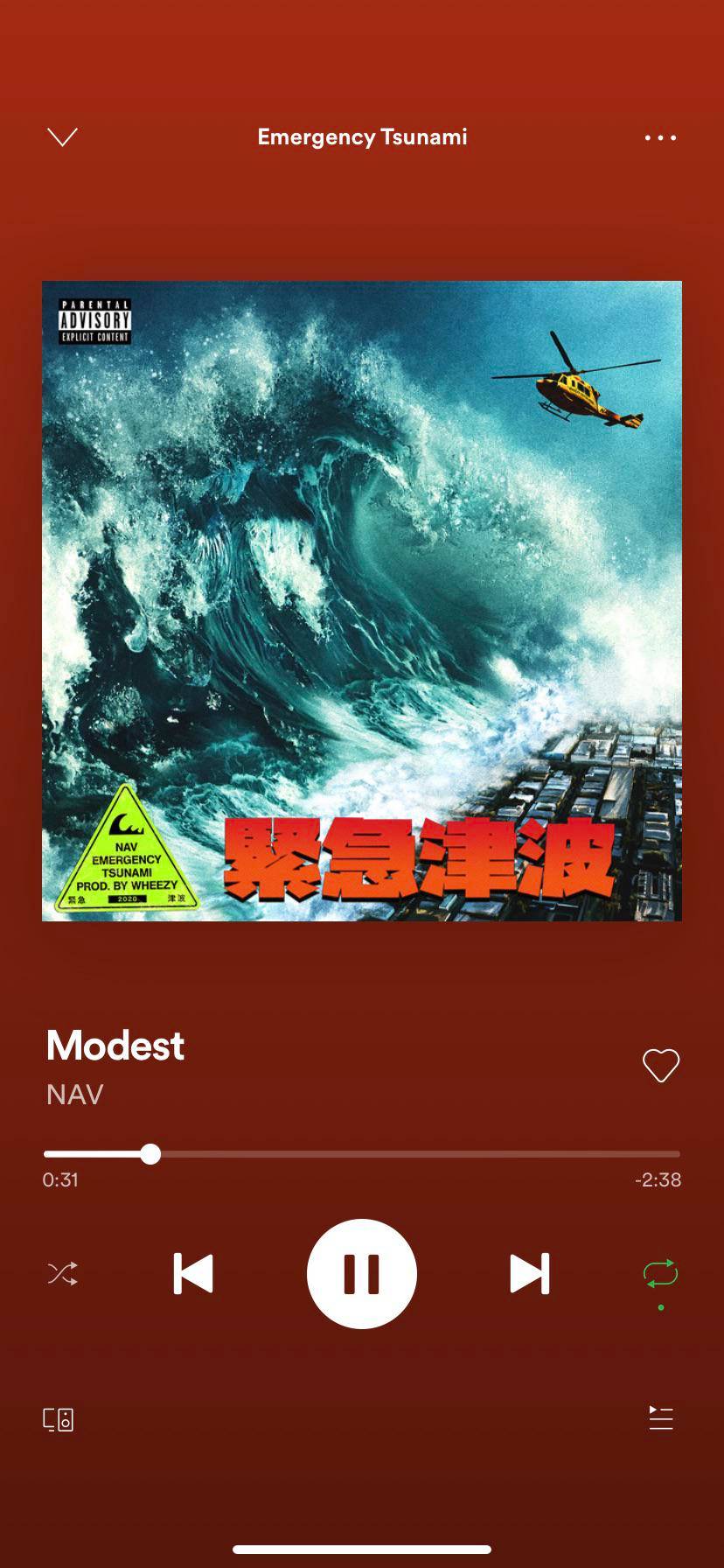
Task: Turn off repeat mode
Action: point(660,1273)
